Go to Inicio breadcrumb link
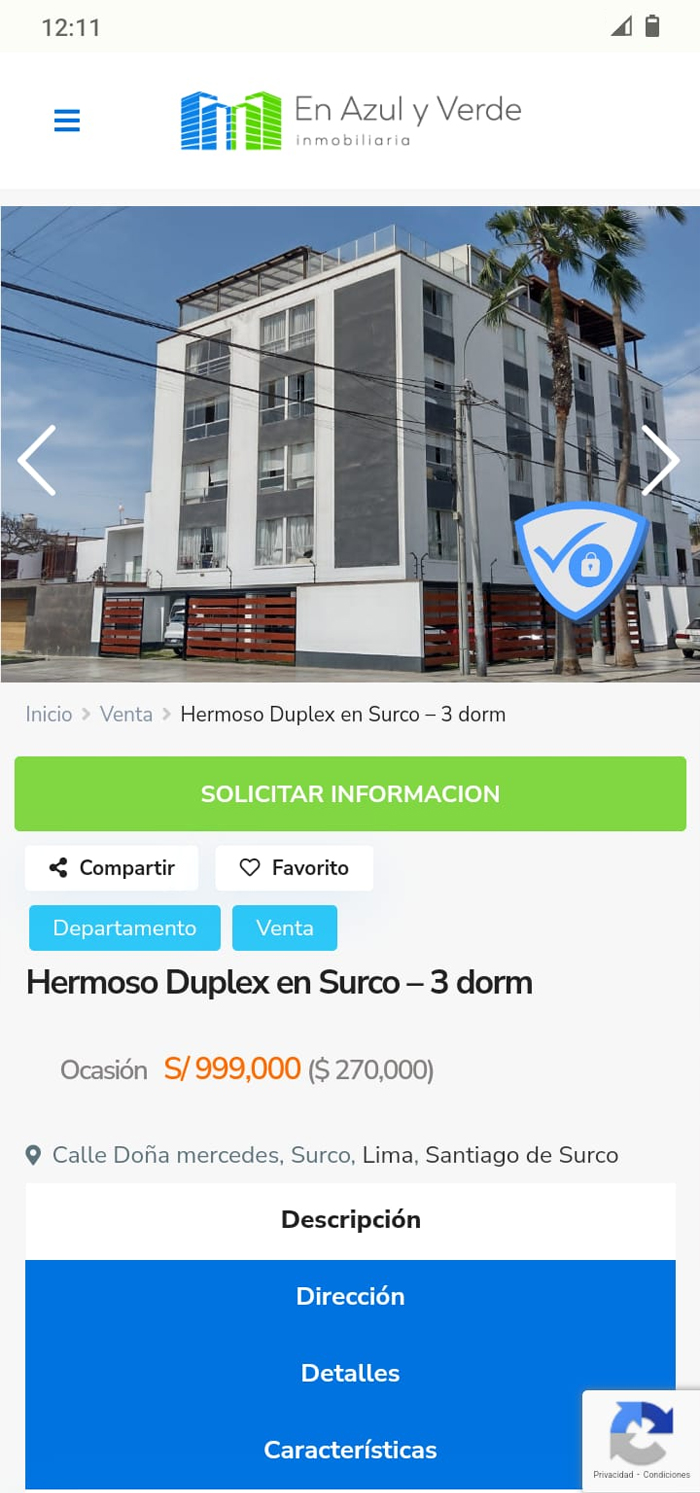The height and width of the screenshot is (1493, 700). 49,714
